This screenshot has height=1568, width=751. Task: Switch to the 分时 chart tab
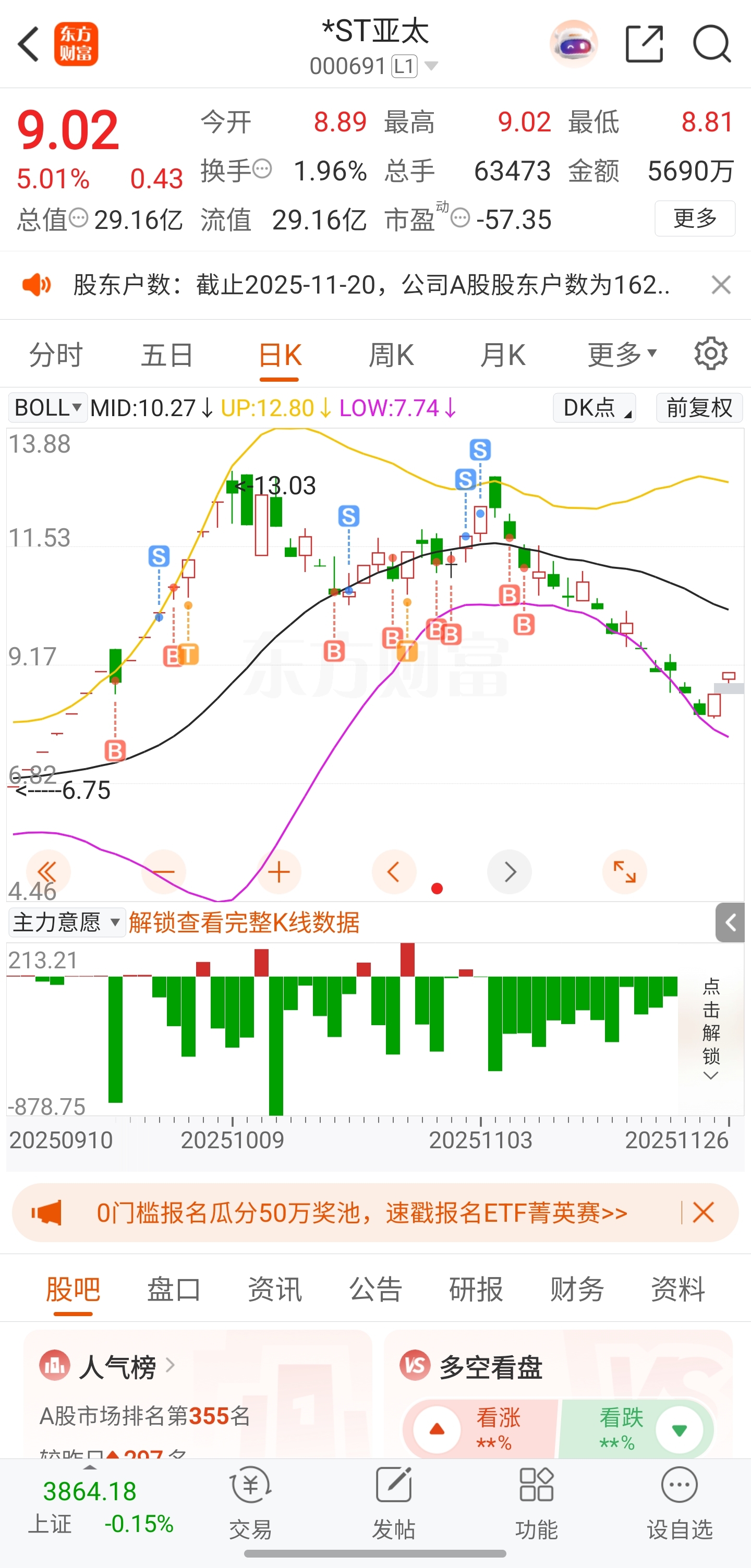click(x=55, y=354)
